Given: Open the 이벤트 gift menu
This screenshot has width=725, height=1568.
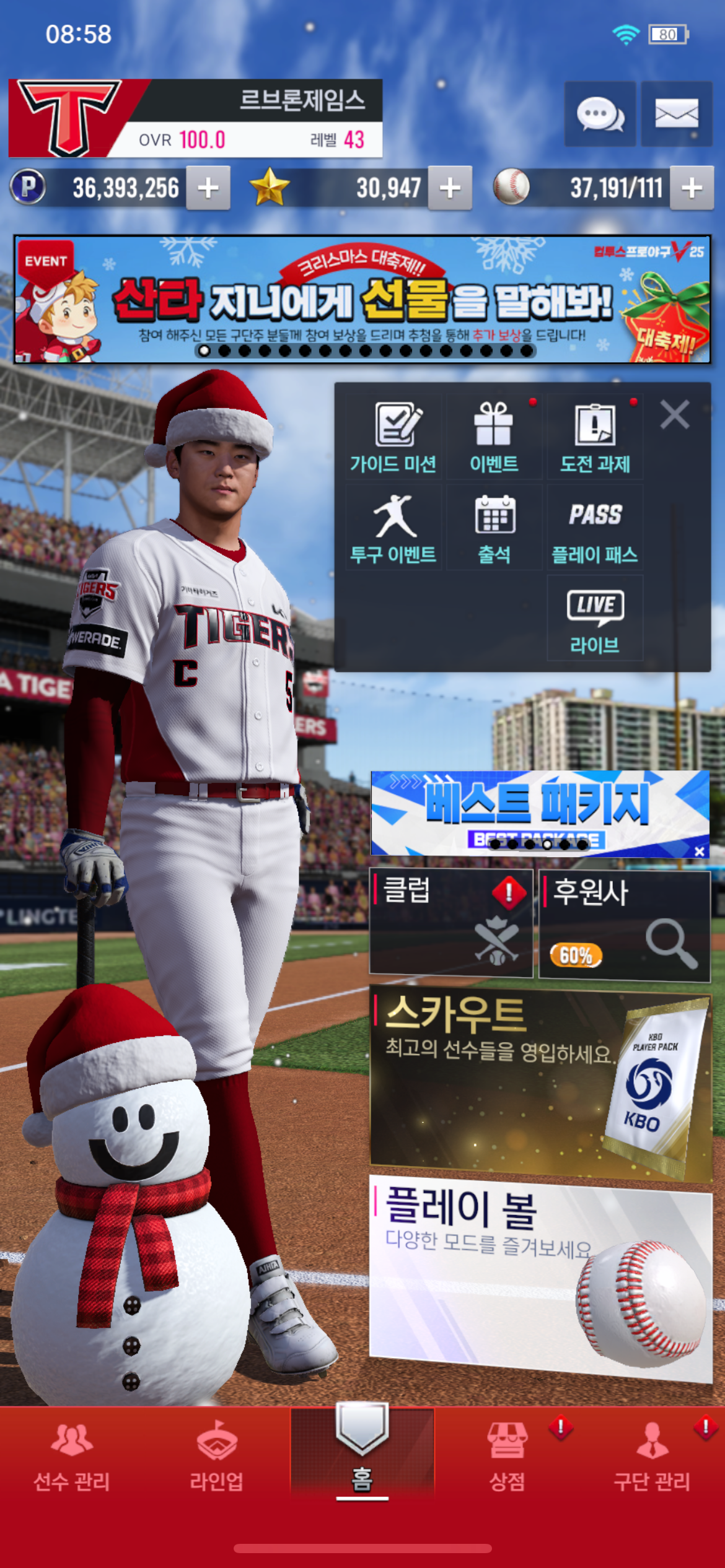Looking at the screenshot, I should point(494,437).
